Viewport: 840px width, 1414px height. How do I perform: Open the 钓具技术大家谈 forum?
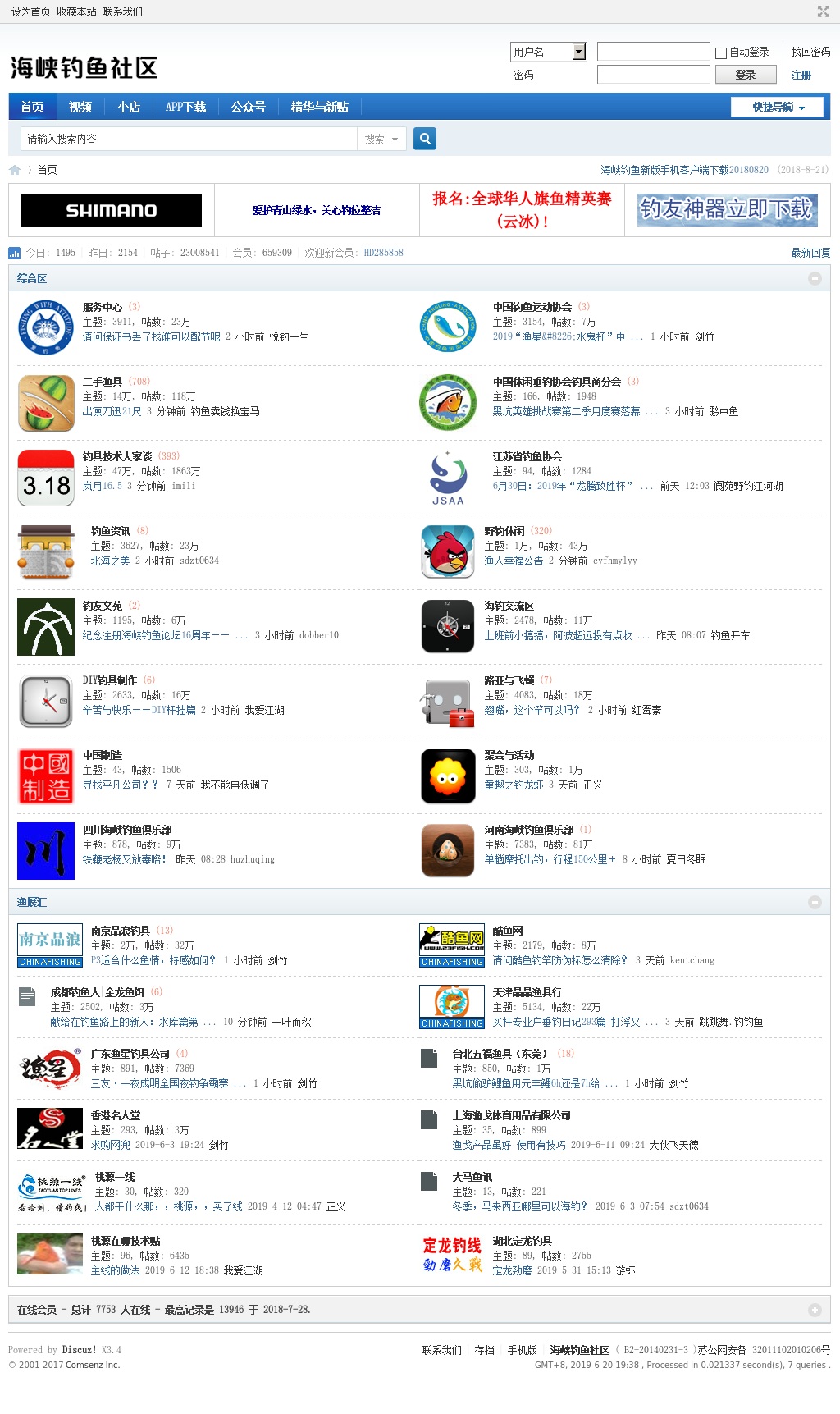pos(117,456)
